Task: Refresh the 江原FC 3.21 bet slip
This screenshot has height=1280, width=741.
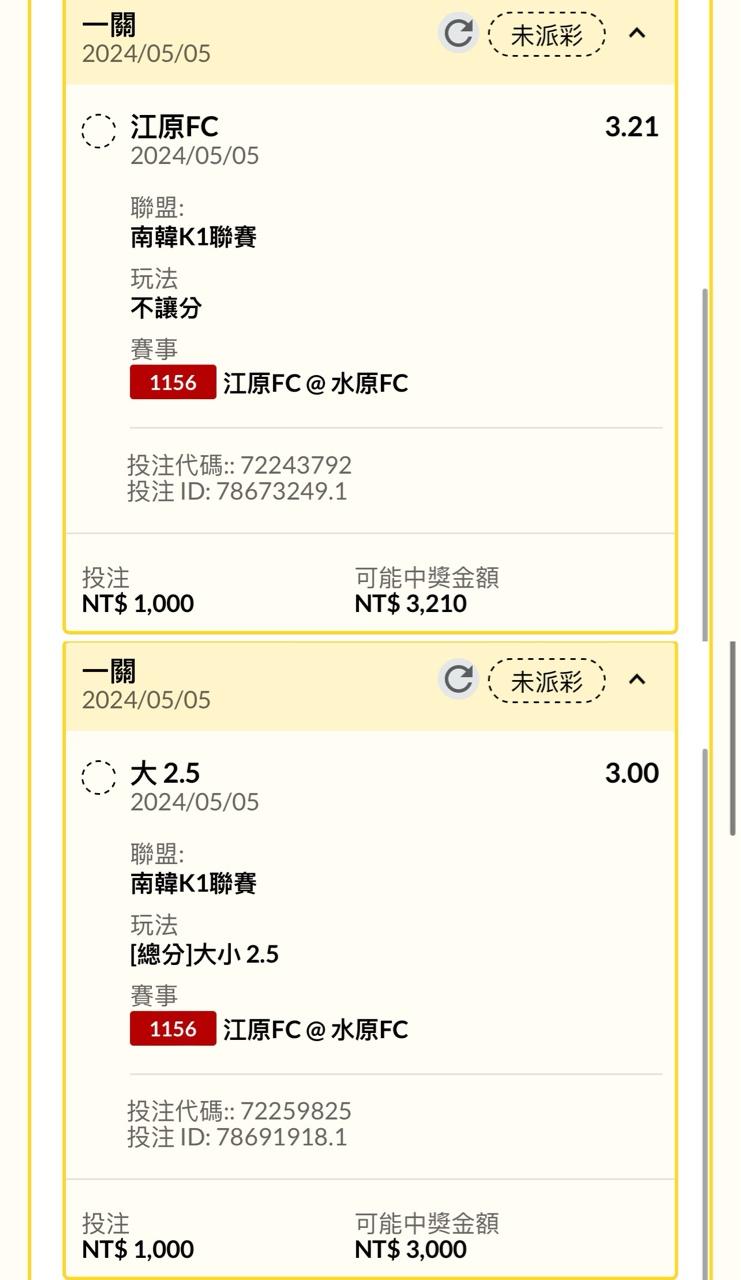Action: tap(458, 34)
